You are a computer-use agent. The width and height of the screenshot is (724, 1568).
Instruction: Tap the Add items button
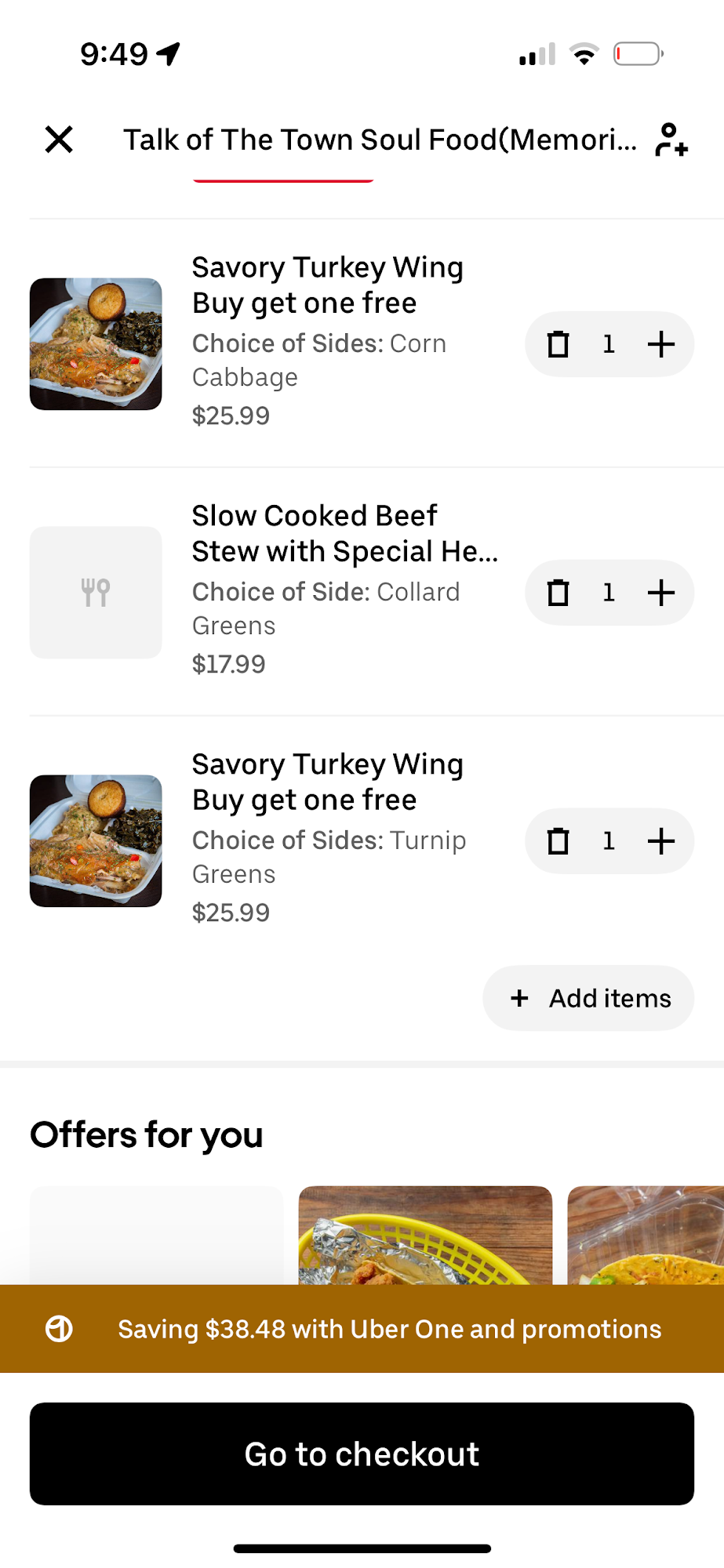tap(589, 998)
